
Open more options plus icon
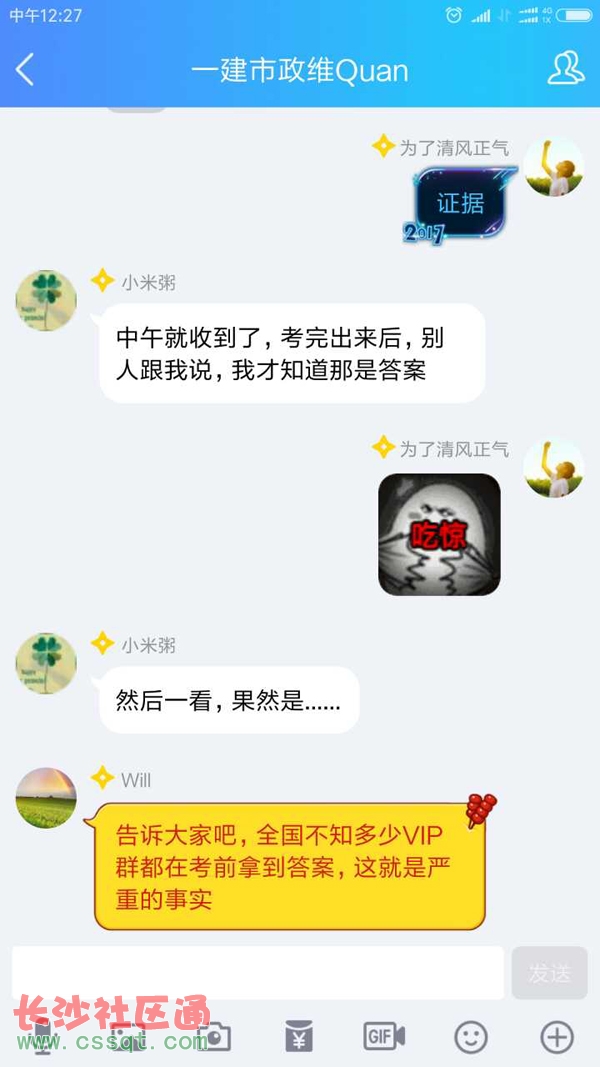coord(557,1037)
